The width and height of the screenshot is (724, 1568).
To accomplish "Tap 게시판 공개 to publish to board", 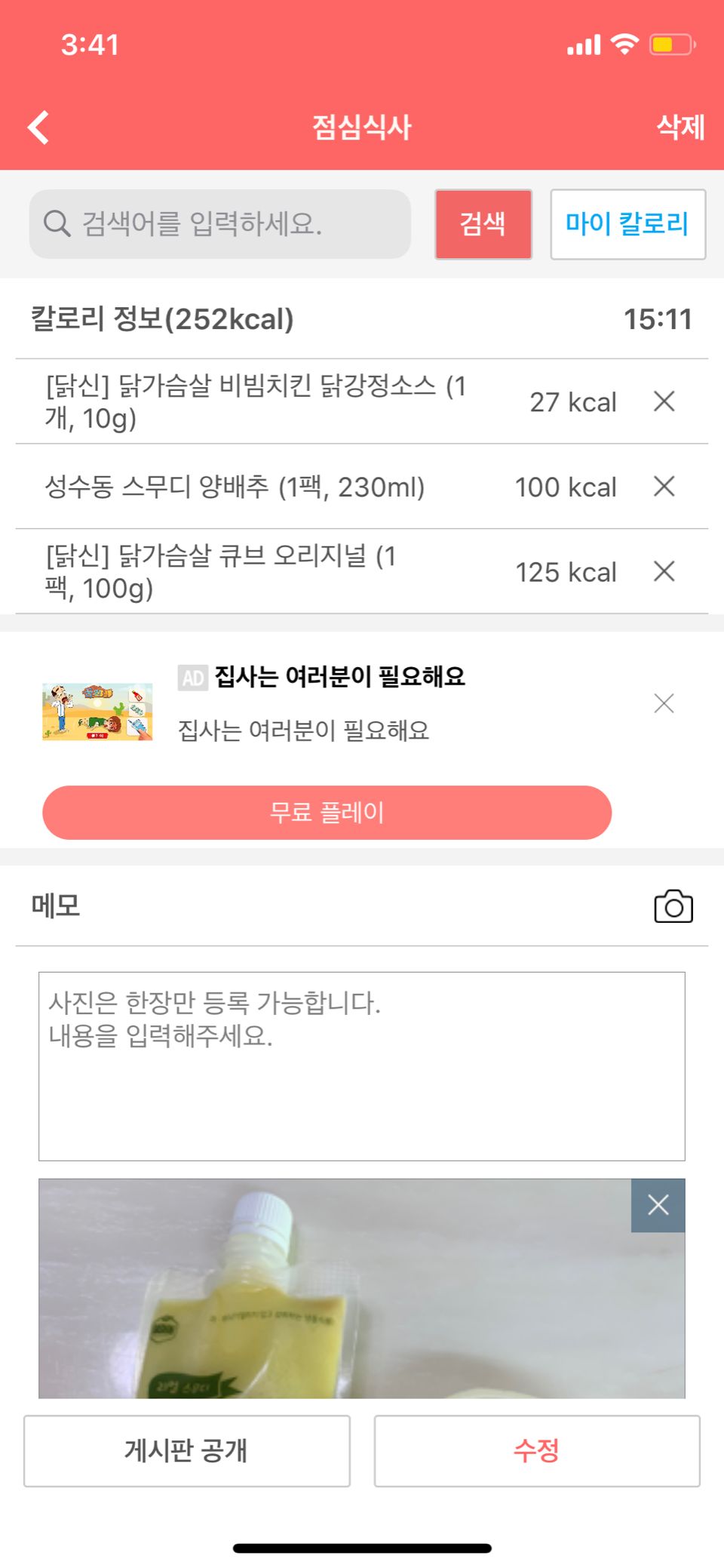I will (187, 1451).
